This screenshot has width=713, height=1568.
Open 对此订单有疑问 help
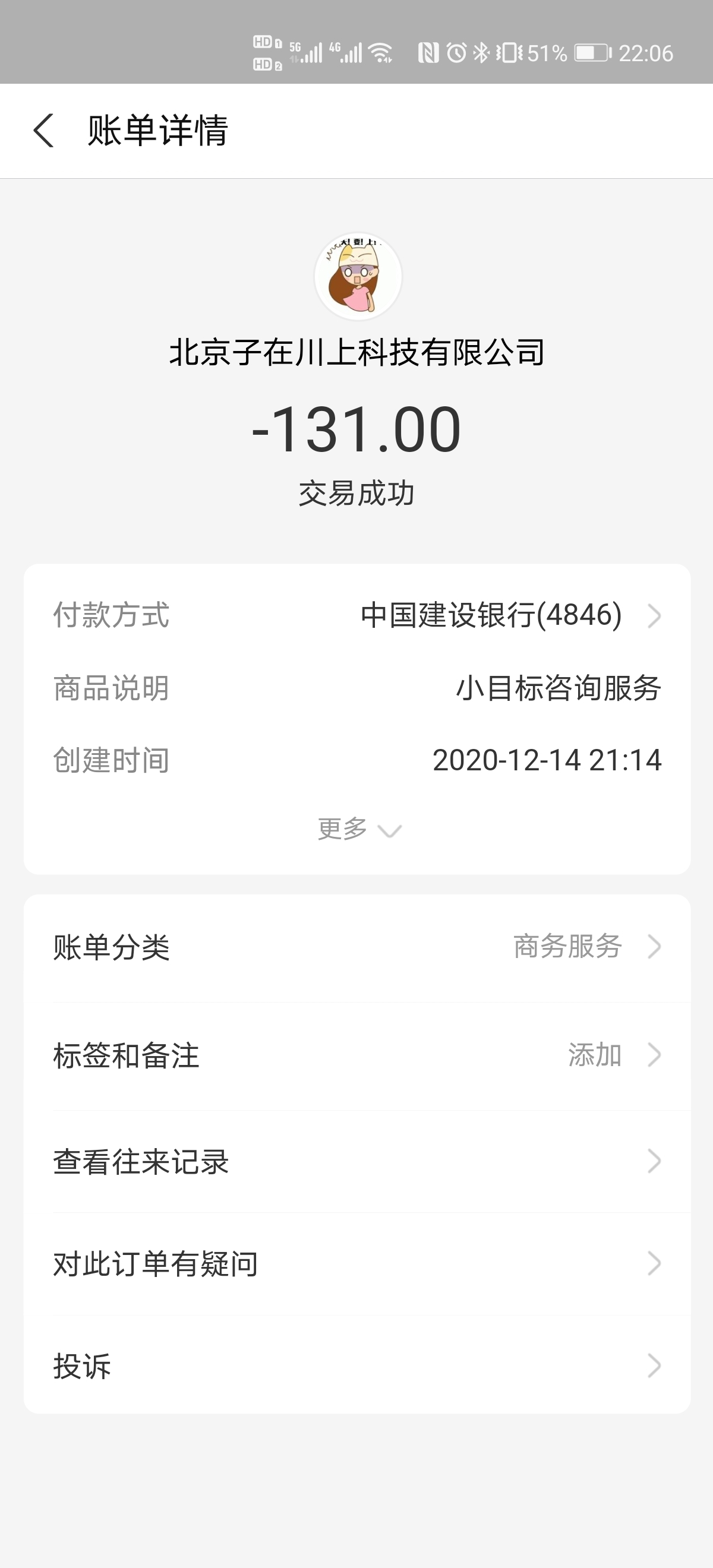pyautogui.click(x=357, y=1264)
